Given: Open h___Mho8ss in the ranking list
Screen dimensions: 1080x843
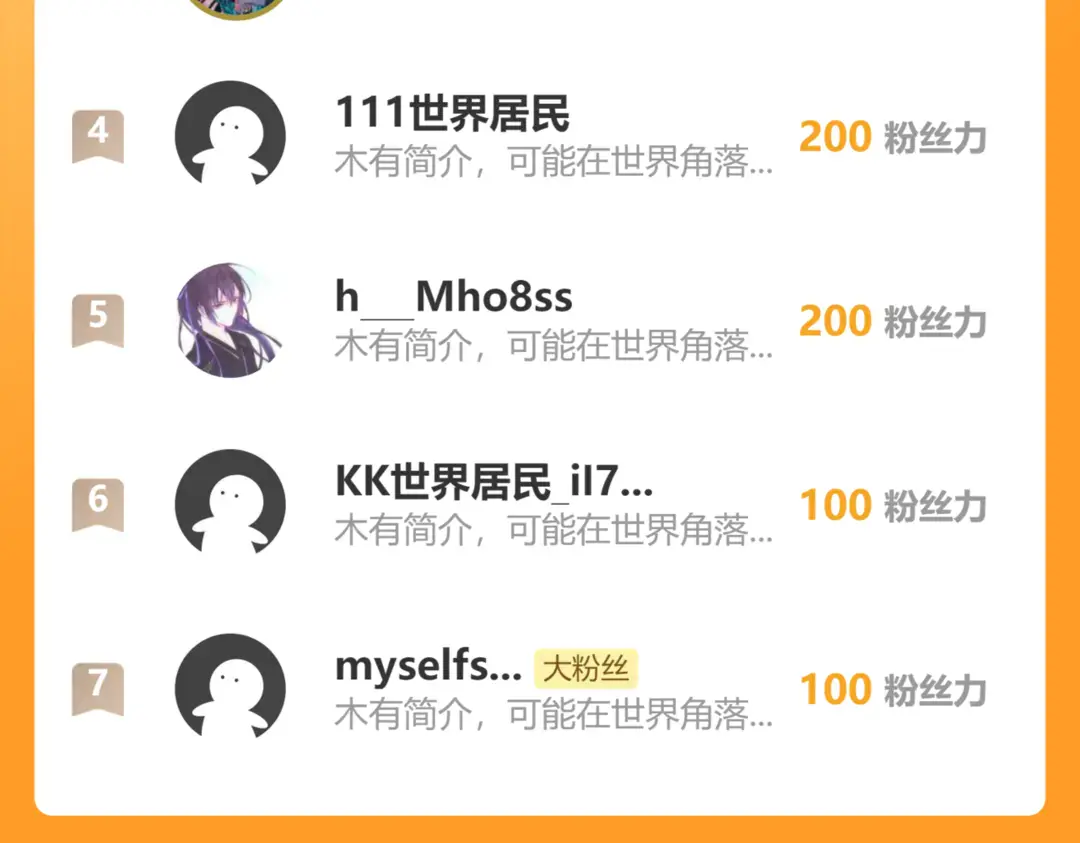Looking at the screenshot, I should coord(539,320).
